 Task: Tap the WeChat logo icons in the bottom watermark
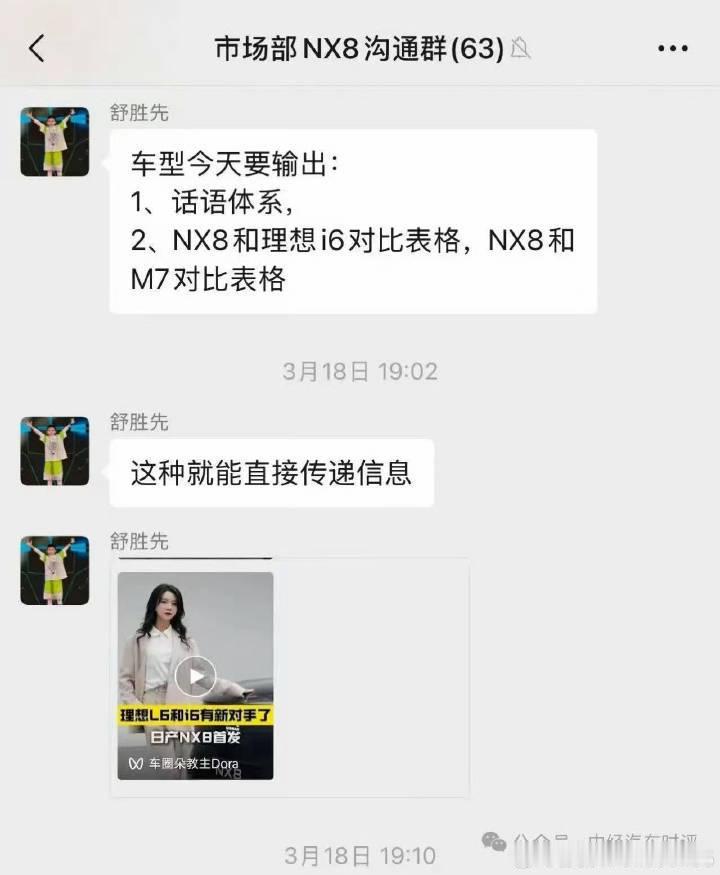(x=491, y=842)
